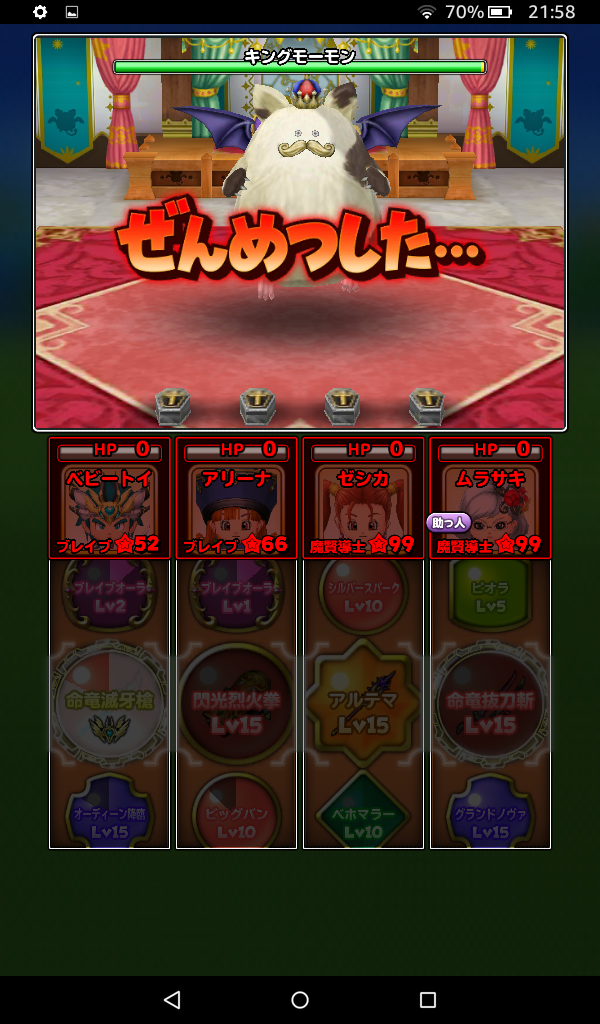Select the ゼシカ character card
The width and height of the screenshot is (600, 1024).
(363, 497)
